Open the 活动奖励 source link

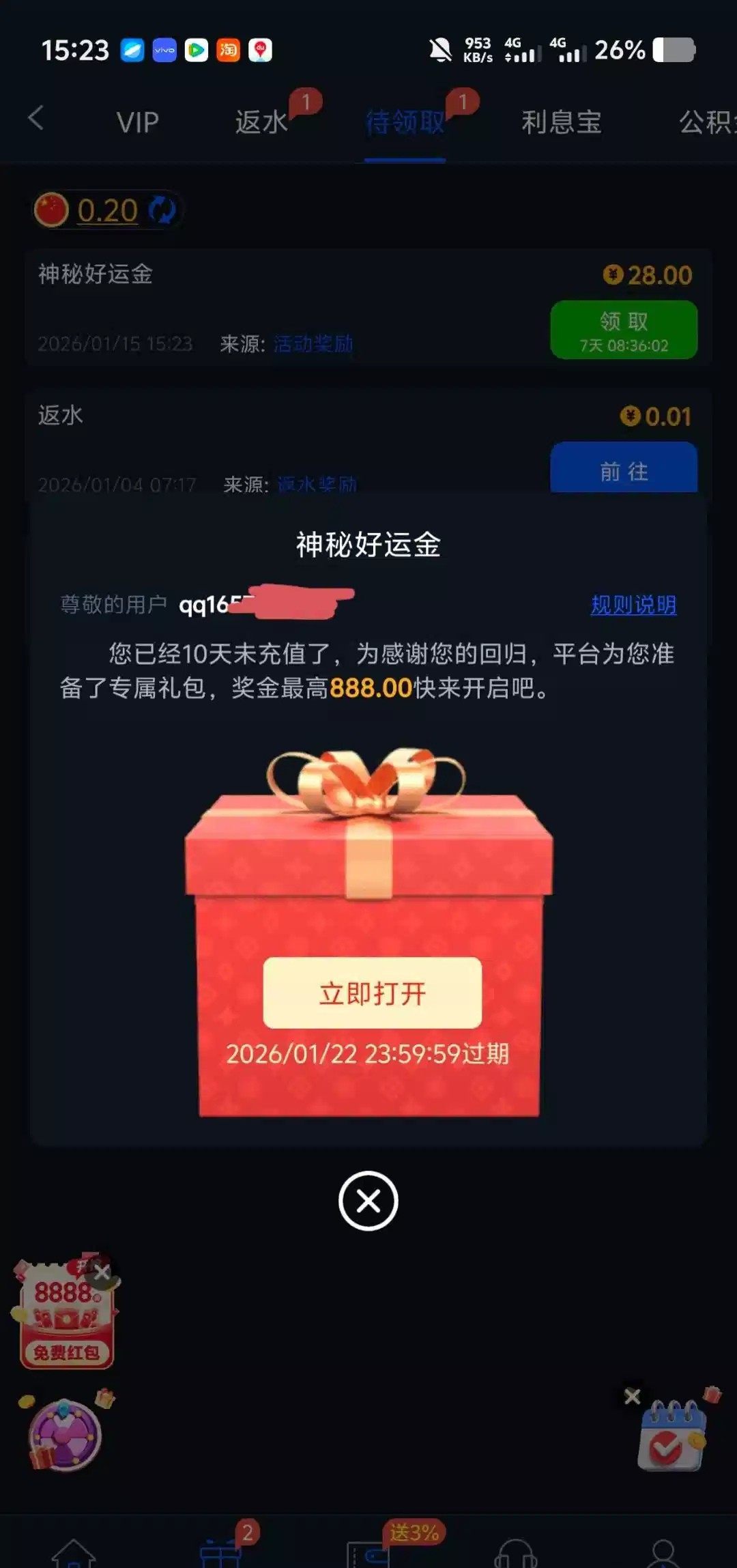click(x=313, y=343)
